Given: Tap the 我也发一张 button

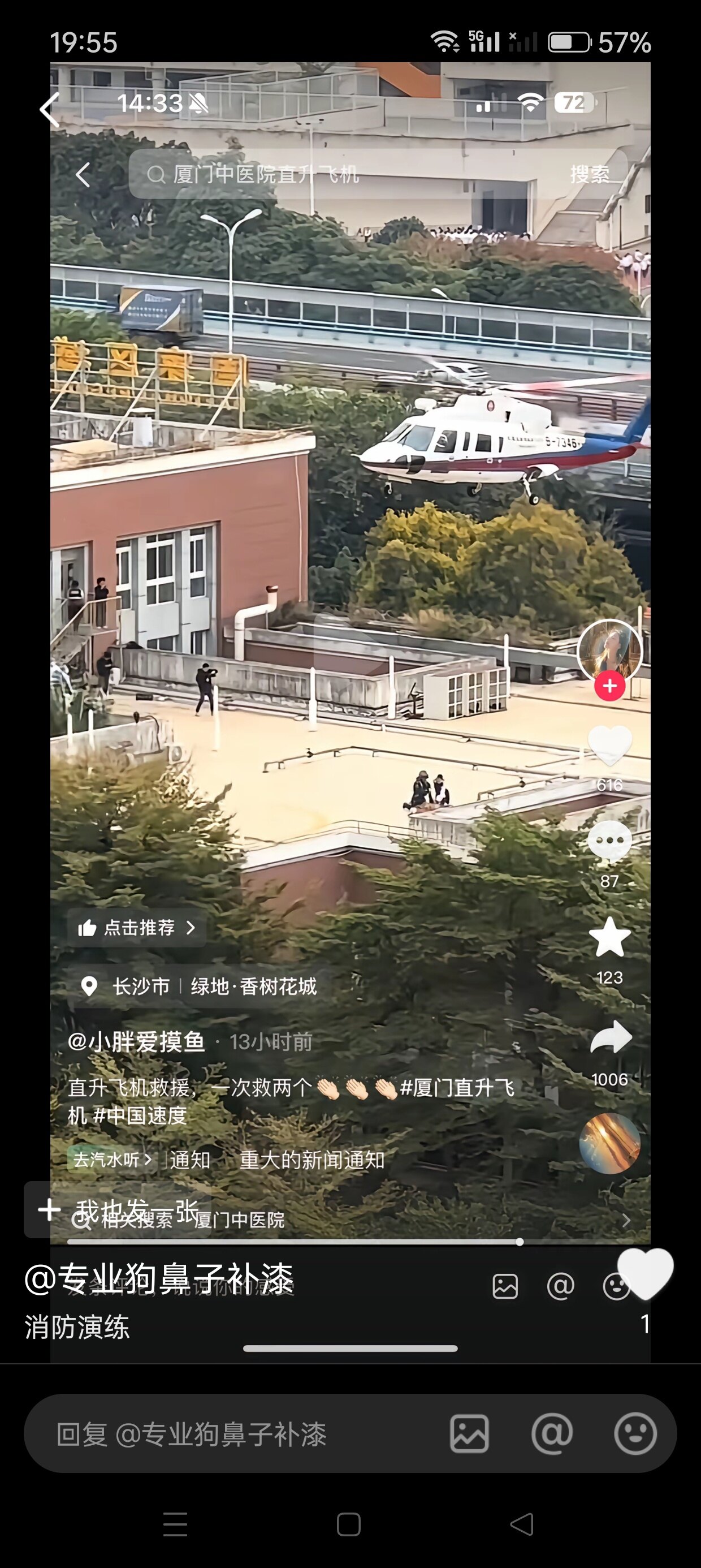Looking at the screenshot, I should pyautogui.click(x=117, y=1209).
